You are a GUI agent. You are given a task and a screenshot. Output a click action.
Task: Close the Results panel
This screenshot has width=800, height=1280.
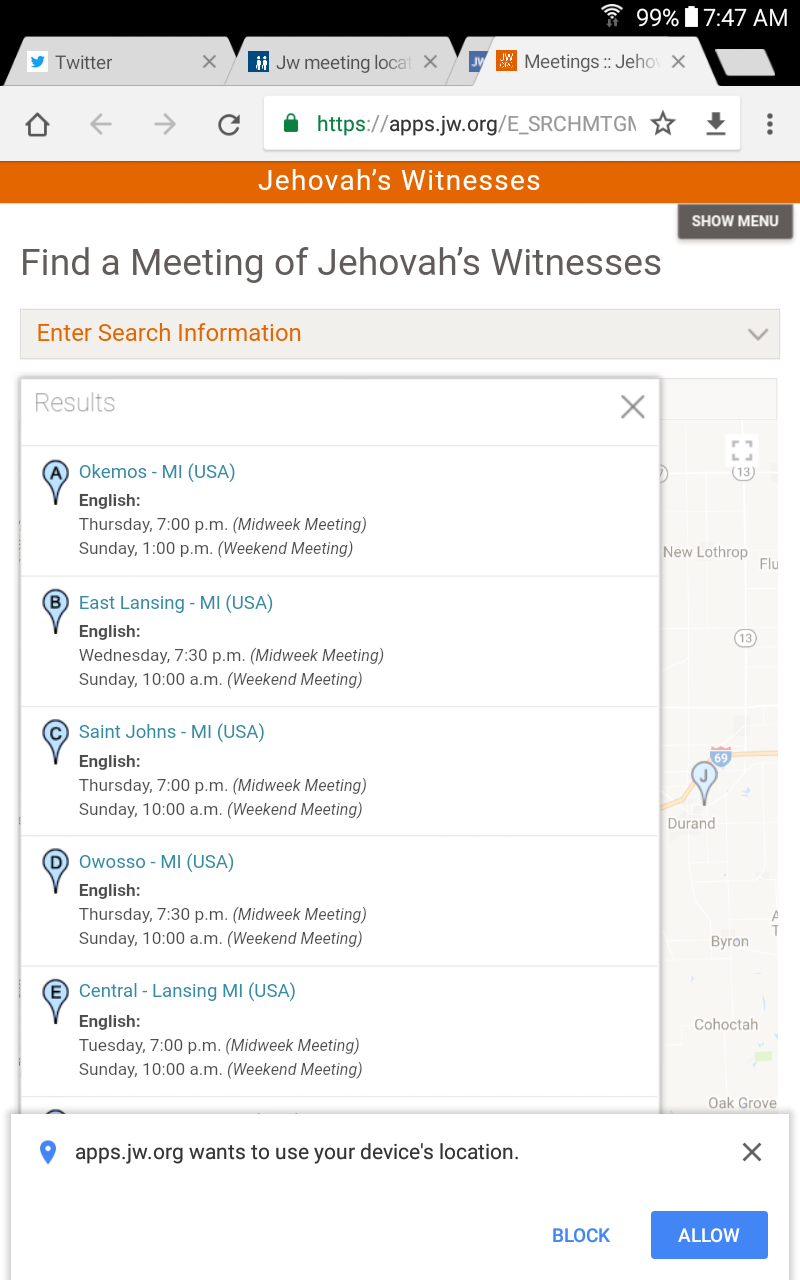[x=633, y=406]
